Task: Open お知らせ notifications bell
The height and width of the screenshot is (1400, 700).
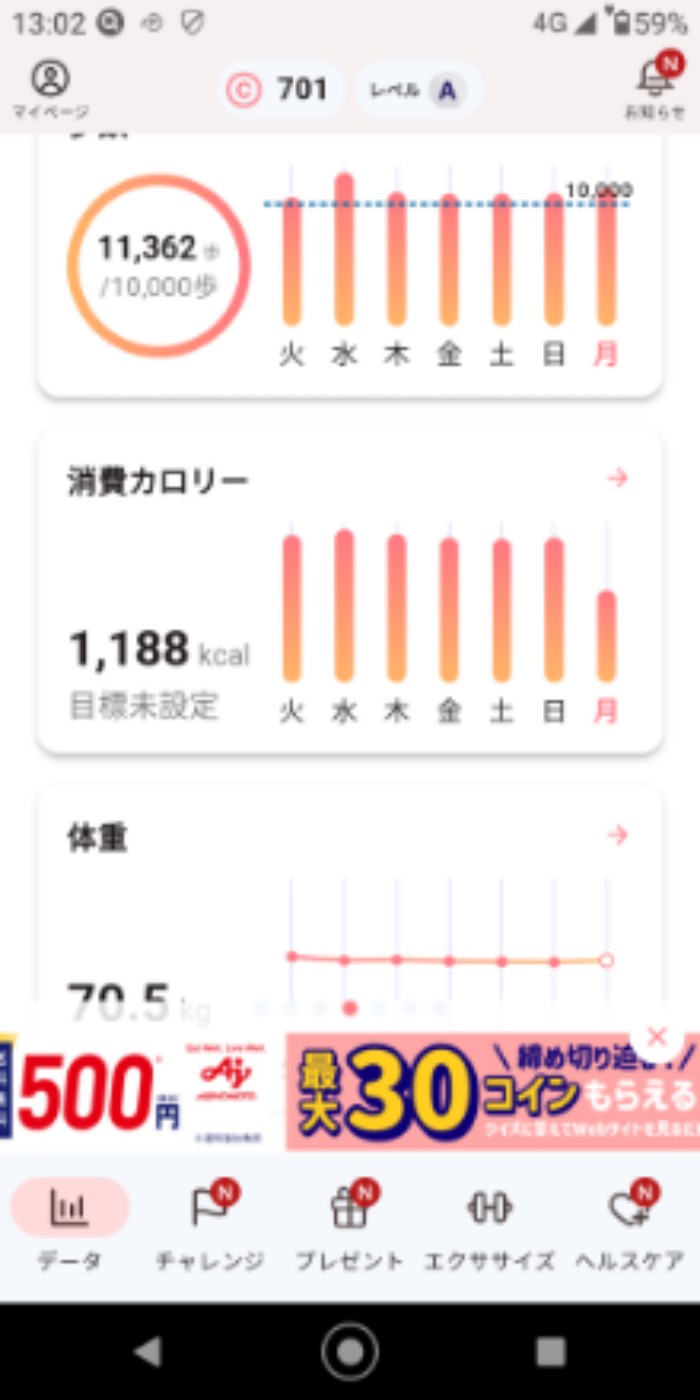Action: coord(655,86)
